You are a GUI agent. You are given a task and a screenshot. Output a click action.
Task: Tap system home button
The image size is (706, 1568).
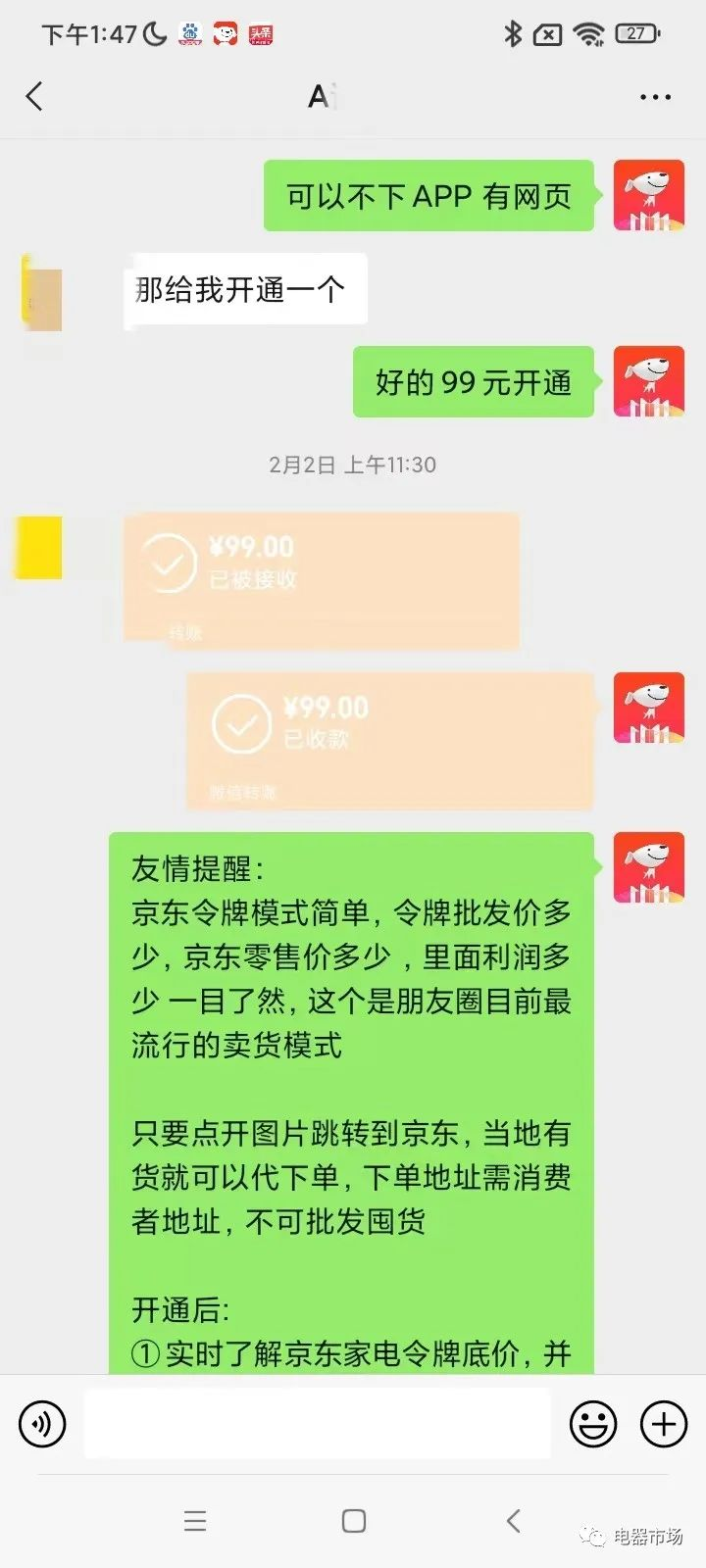[x=353, y=1521]
